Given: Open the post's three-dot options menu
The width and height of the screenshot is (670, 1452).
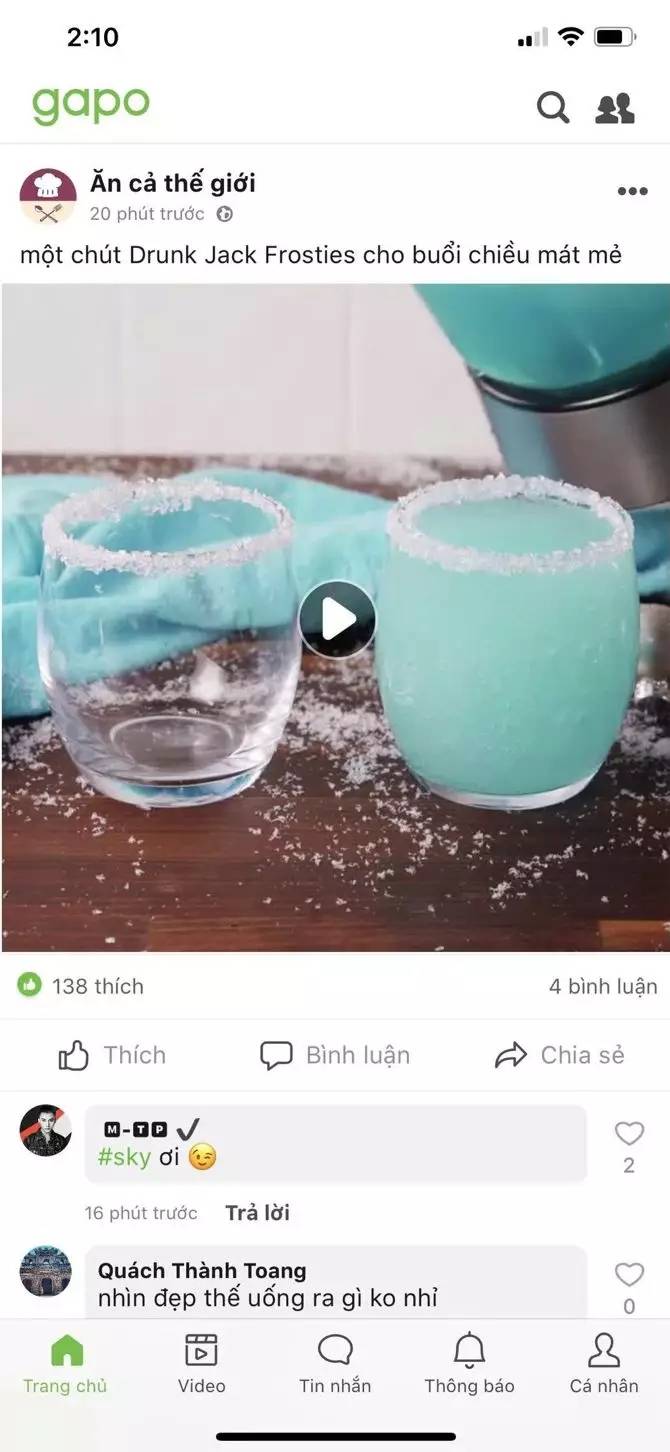Looking at the screenshot, I should pos(632,192).
